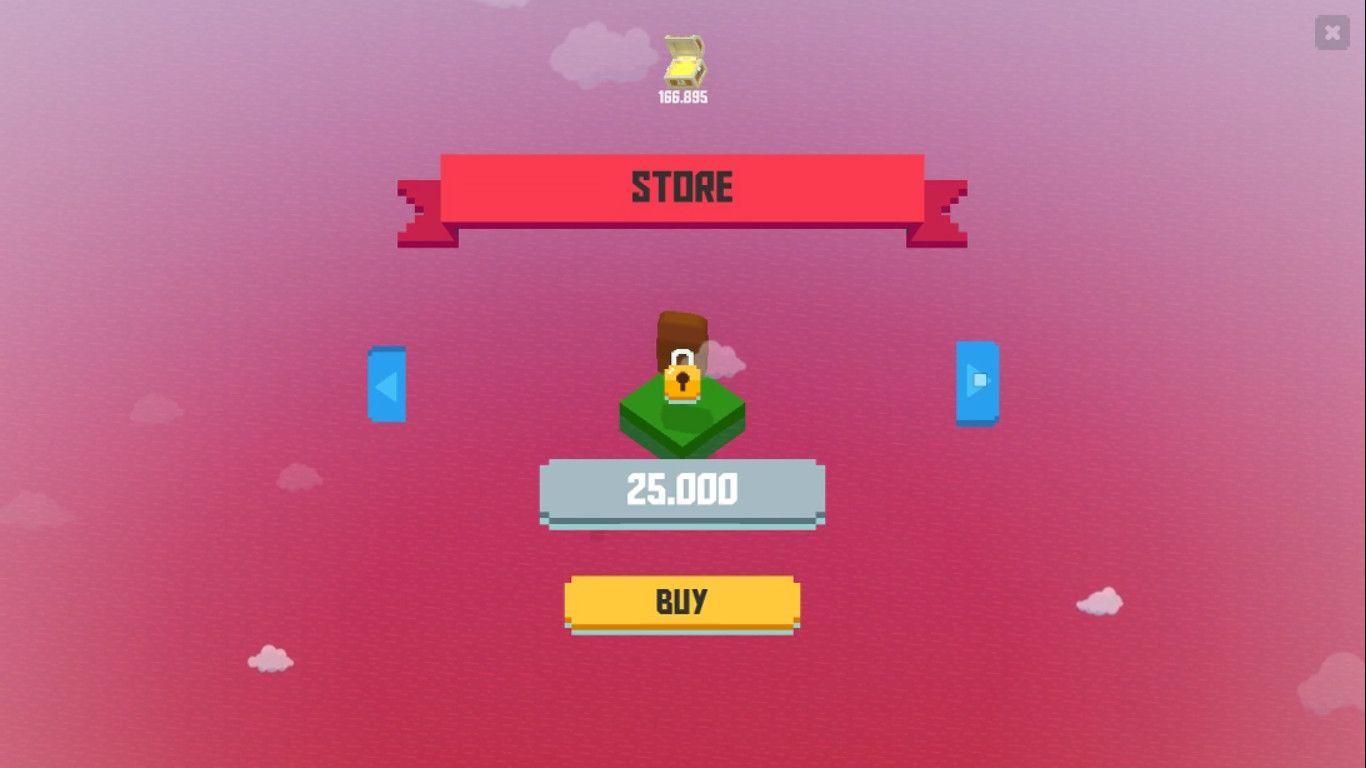Show the previous store item

tap(387, 385)
